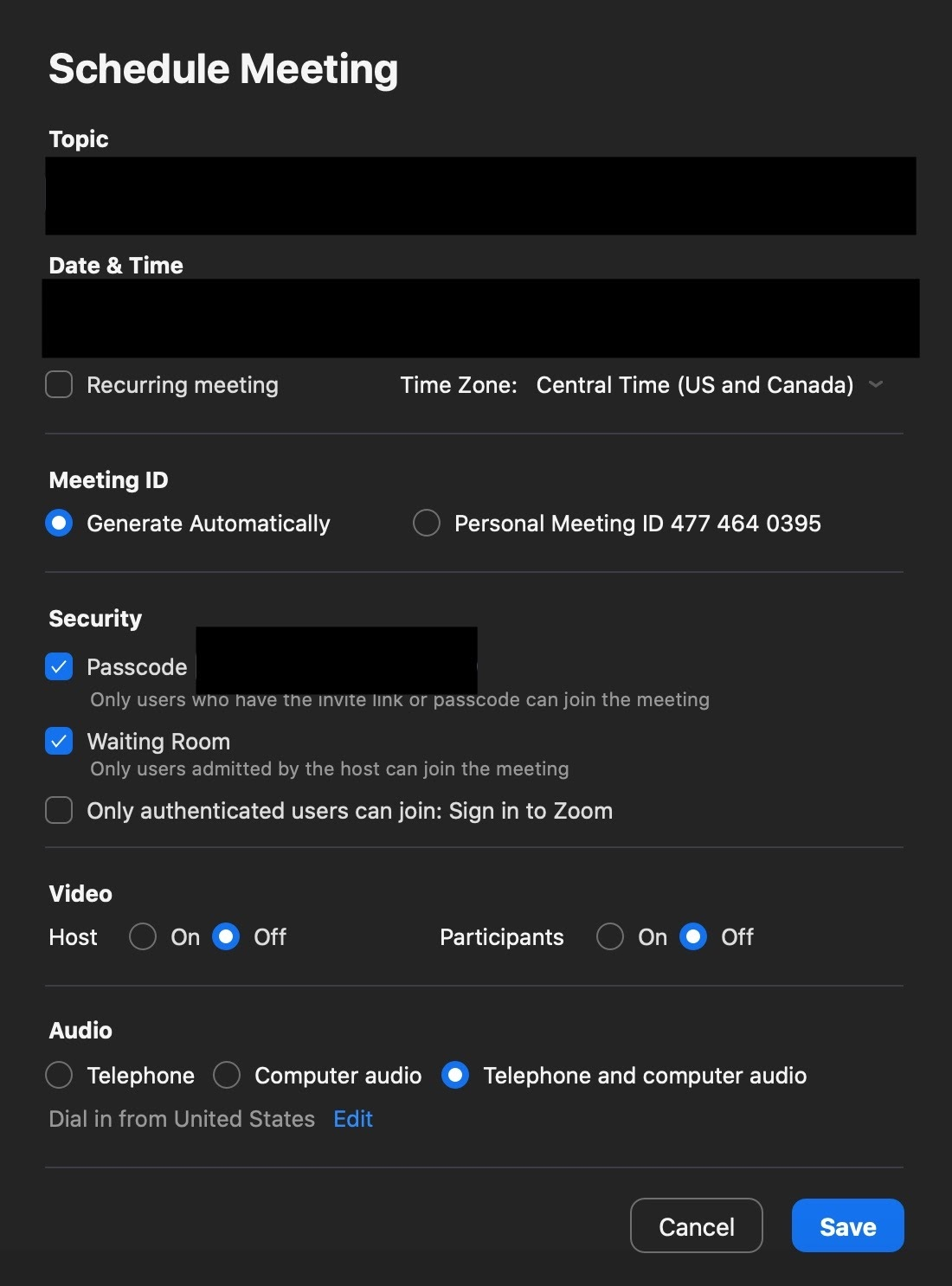
Task: Check Only authenticated users can join
Action: click(59, 811)
